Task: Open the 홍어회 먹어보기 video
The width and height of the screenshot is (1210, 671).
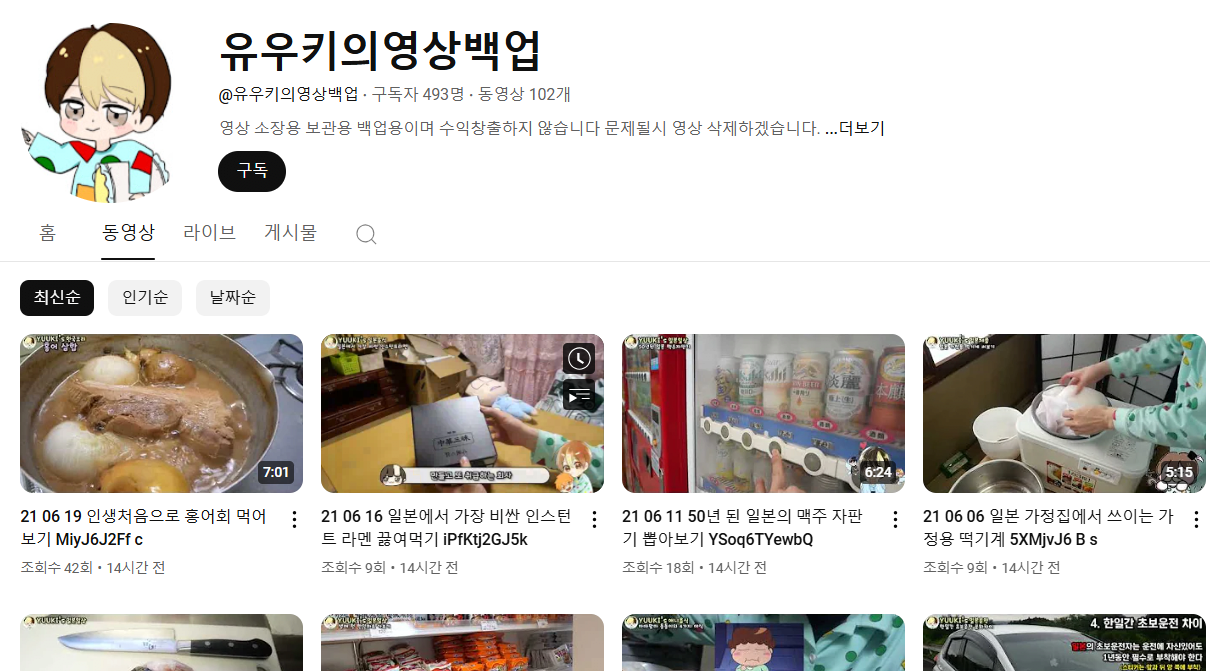Action: point(161,413)
